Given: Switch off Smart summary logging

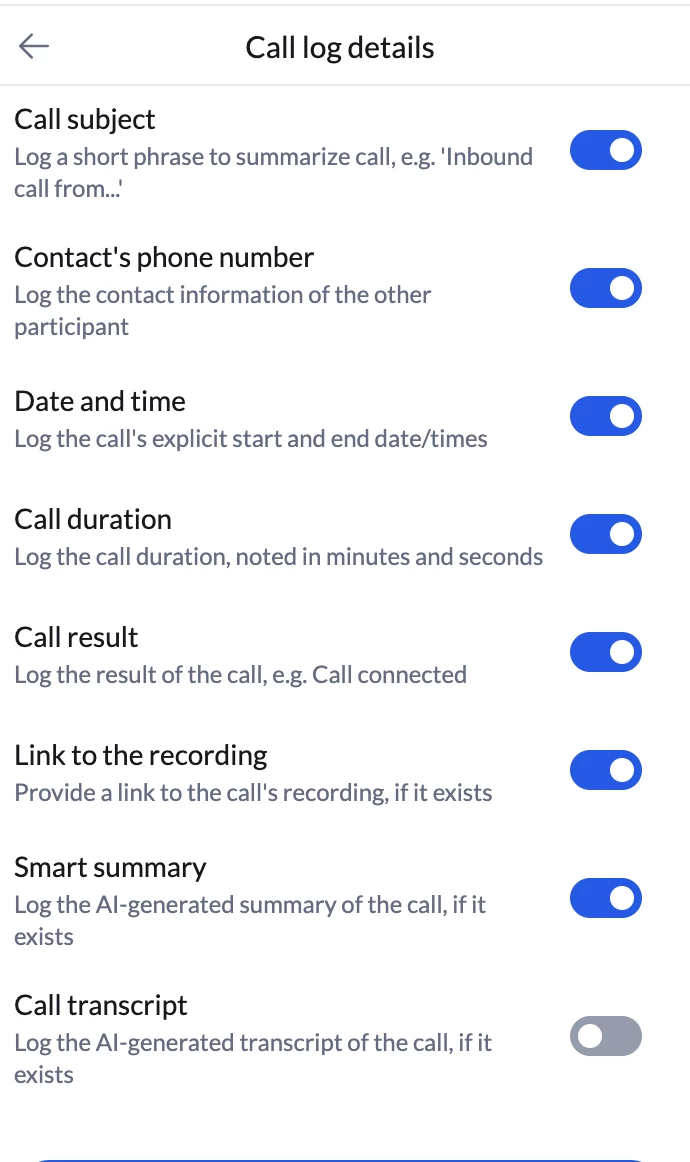Looking at the screenshot, I should click(x=606, y=898).
